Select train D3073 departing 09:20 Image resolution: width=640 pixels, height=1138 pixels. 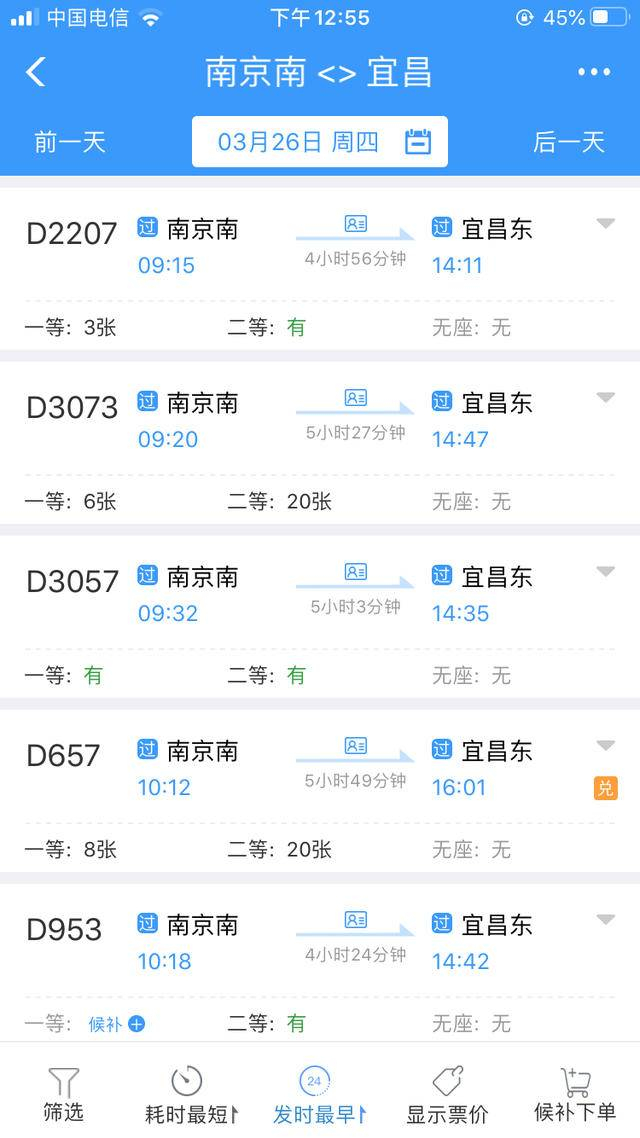point(72,408)
